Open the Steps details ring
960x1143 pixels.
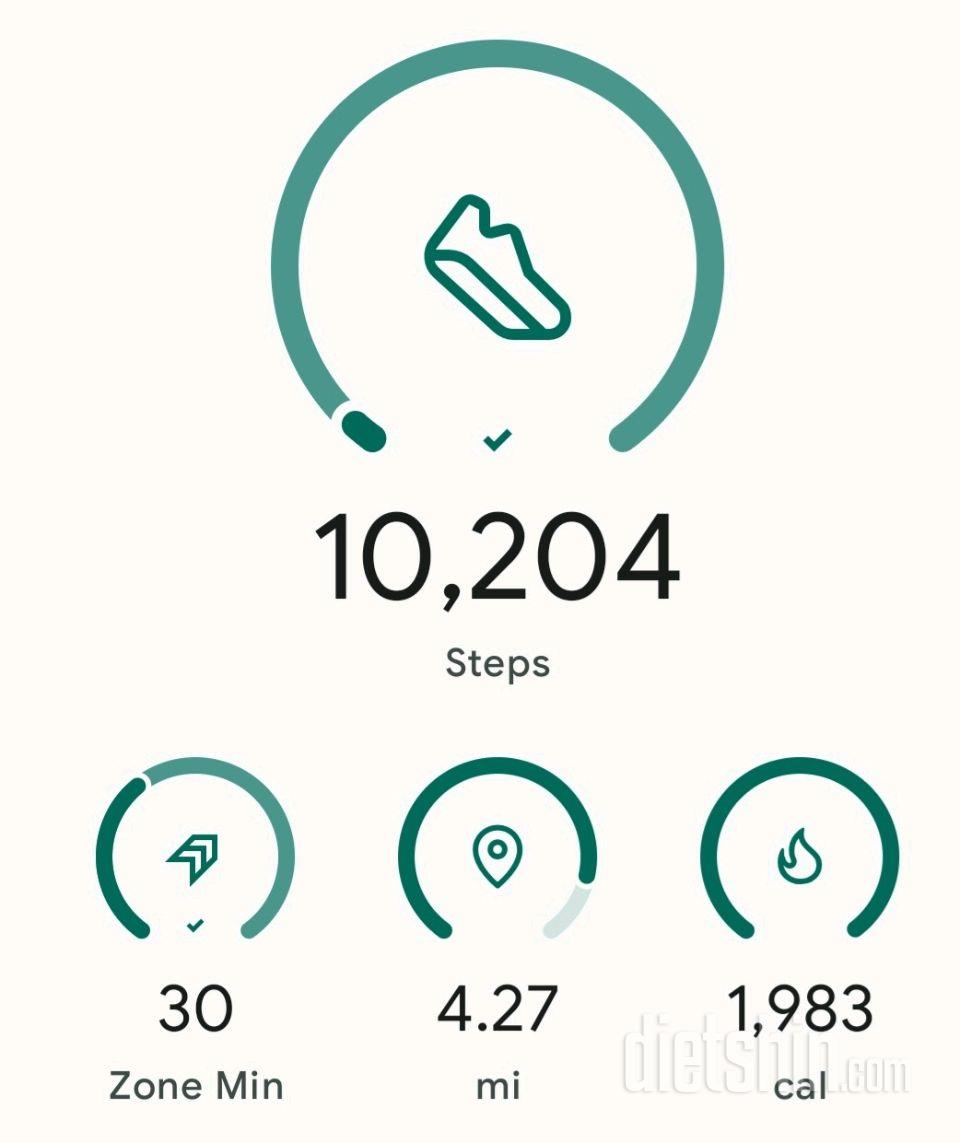pyautogui.click(x=497, y=260)
